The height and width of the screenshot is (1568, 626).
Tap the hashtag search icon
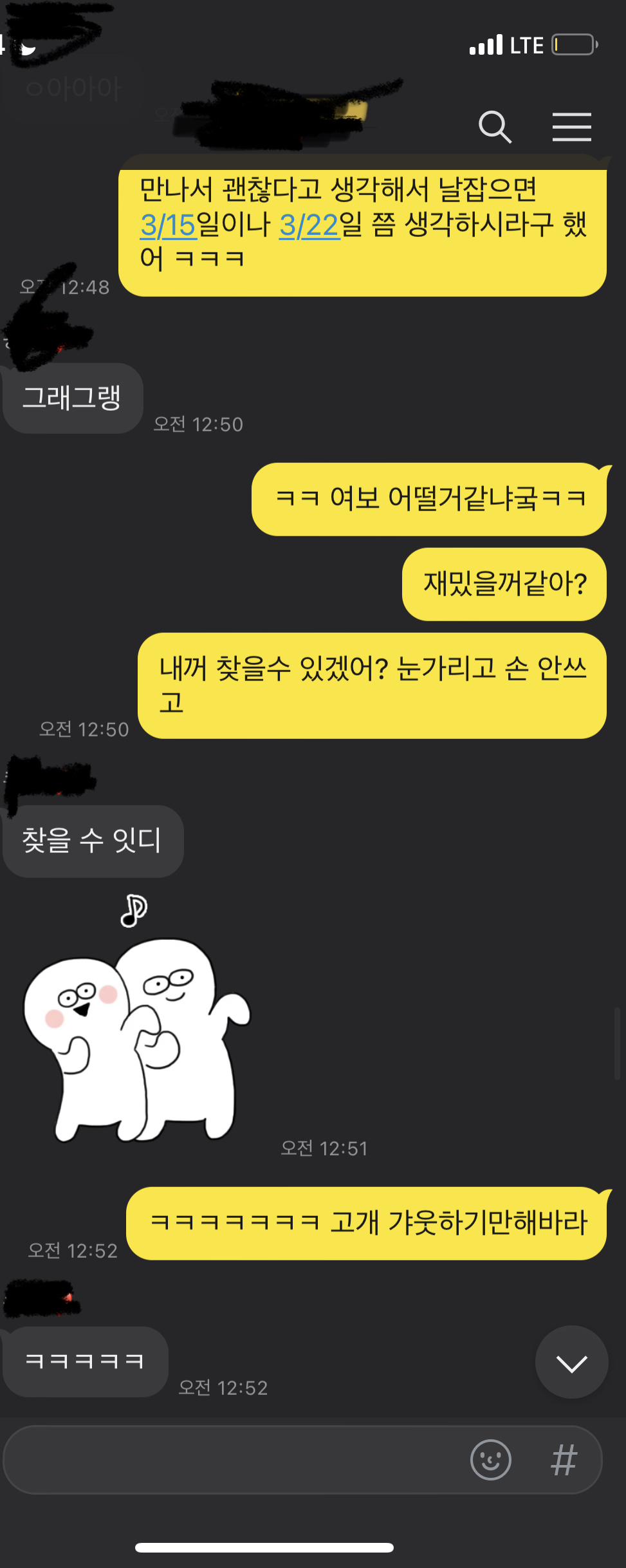564,1460
